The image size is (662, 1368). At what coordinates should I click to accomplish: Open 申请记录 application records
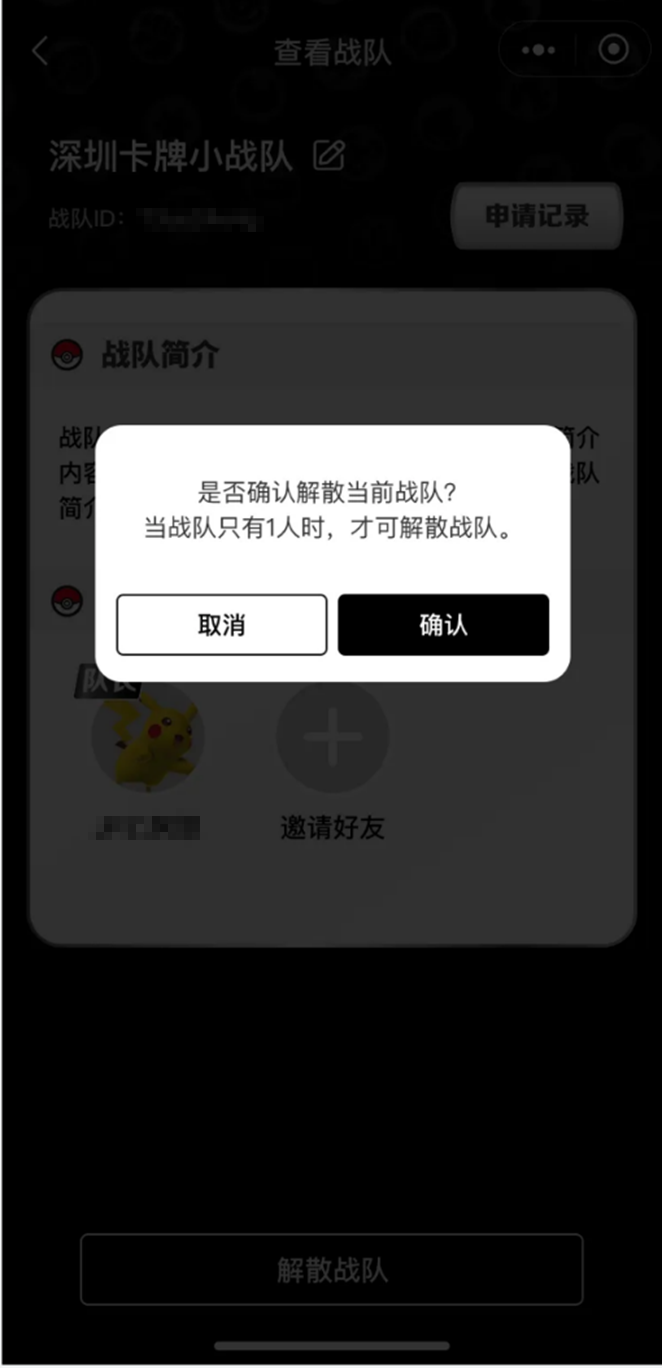[x=537, y=216]
